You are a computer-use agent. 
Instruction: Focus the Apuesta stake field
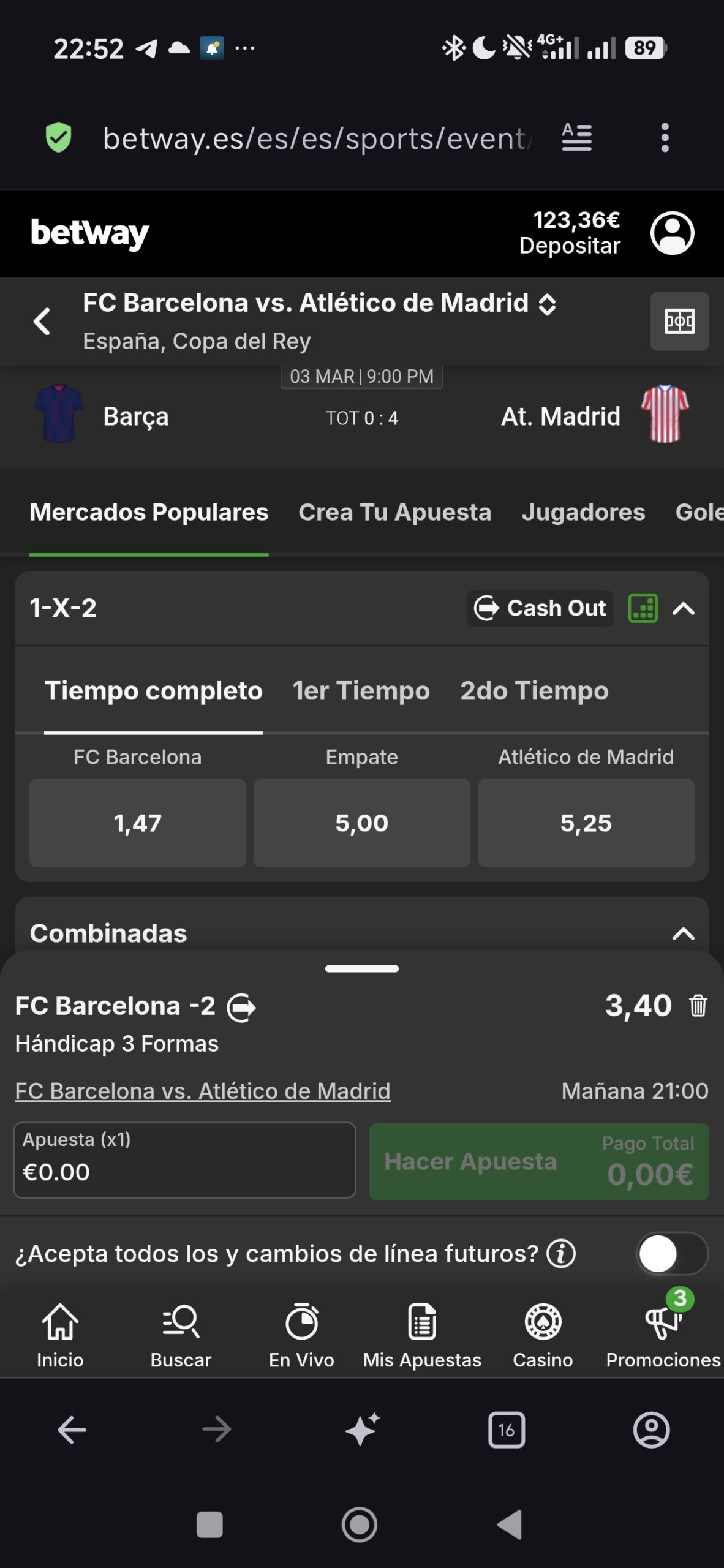pos(184,1160)
